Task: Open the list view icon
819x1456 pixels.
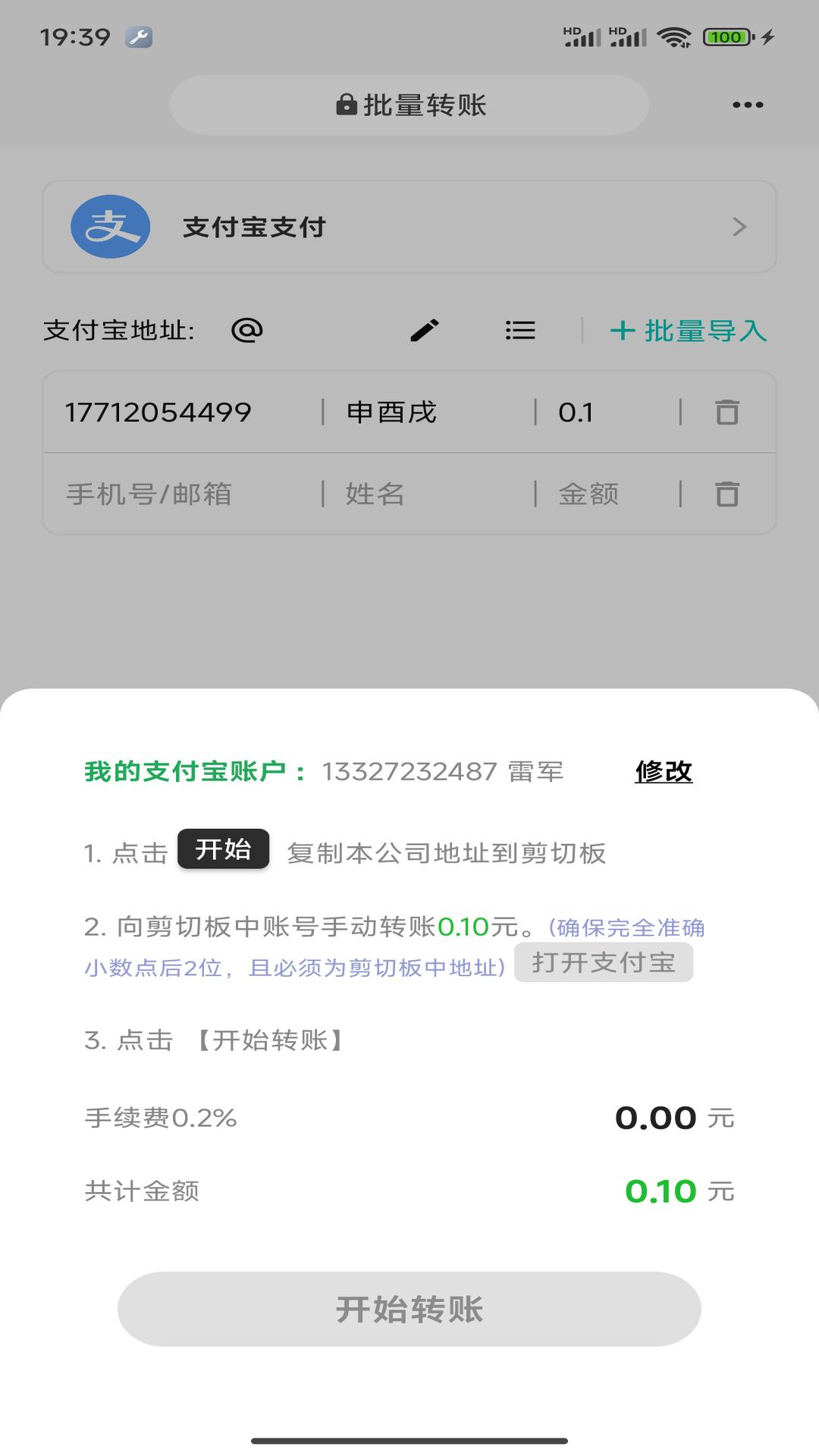Action: (520, 331)
